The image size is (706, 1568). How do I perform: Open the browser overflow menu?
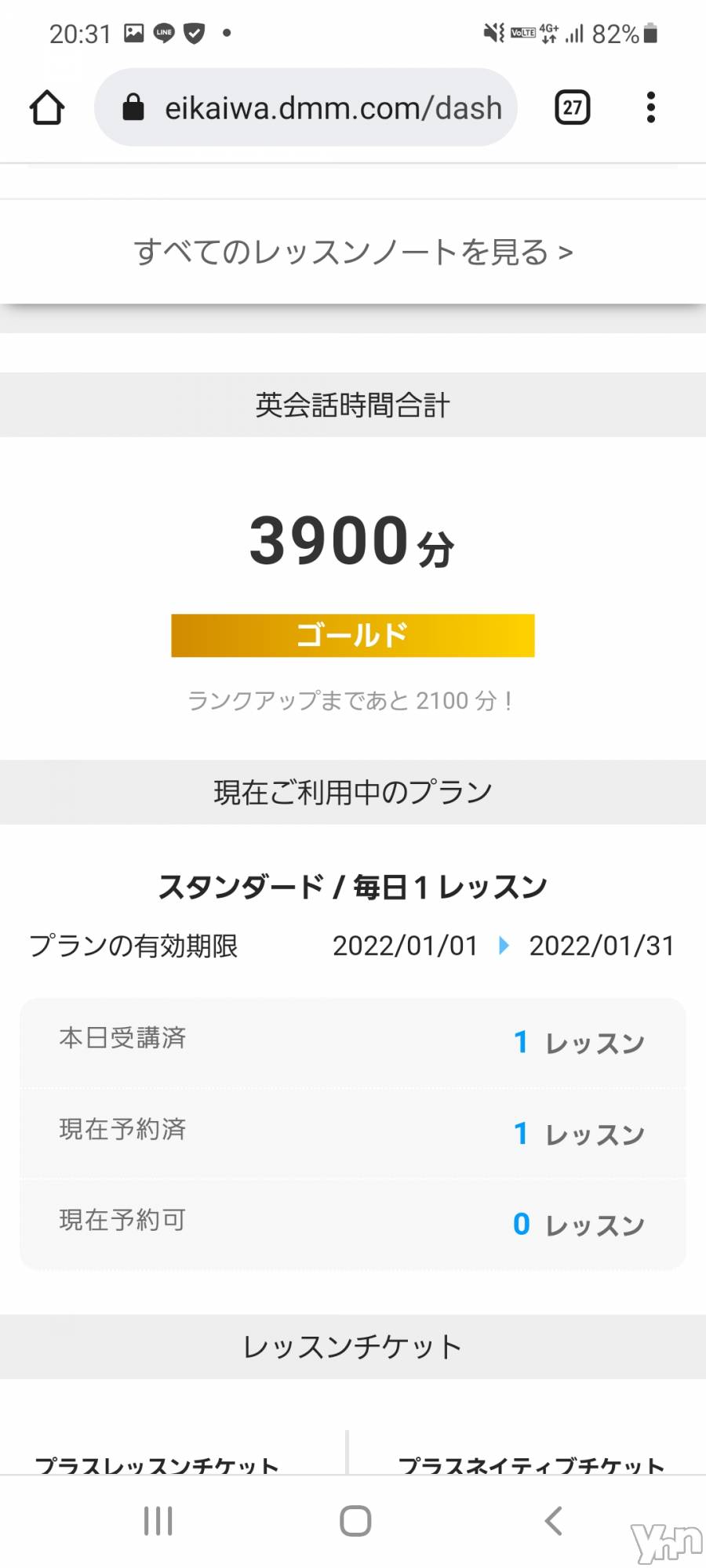click(x=650, y=107)
